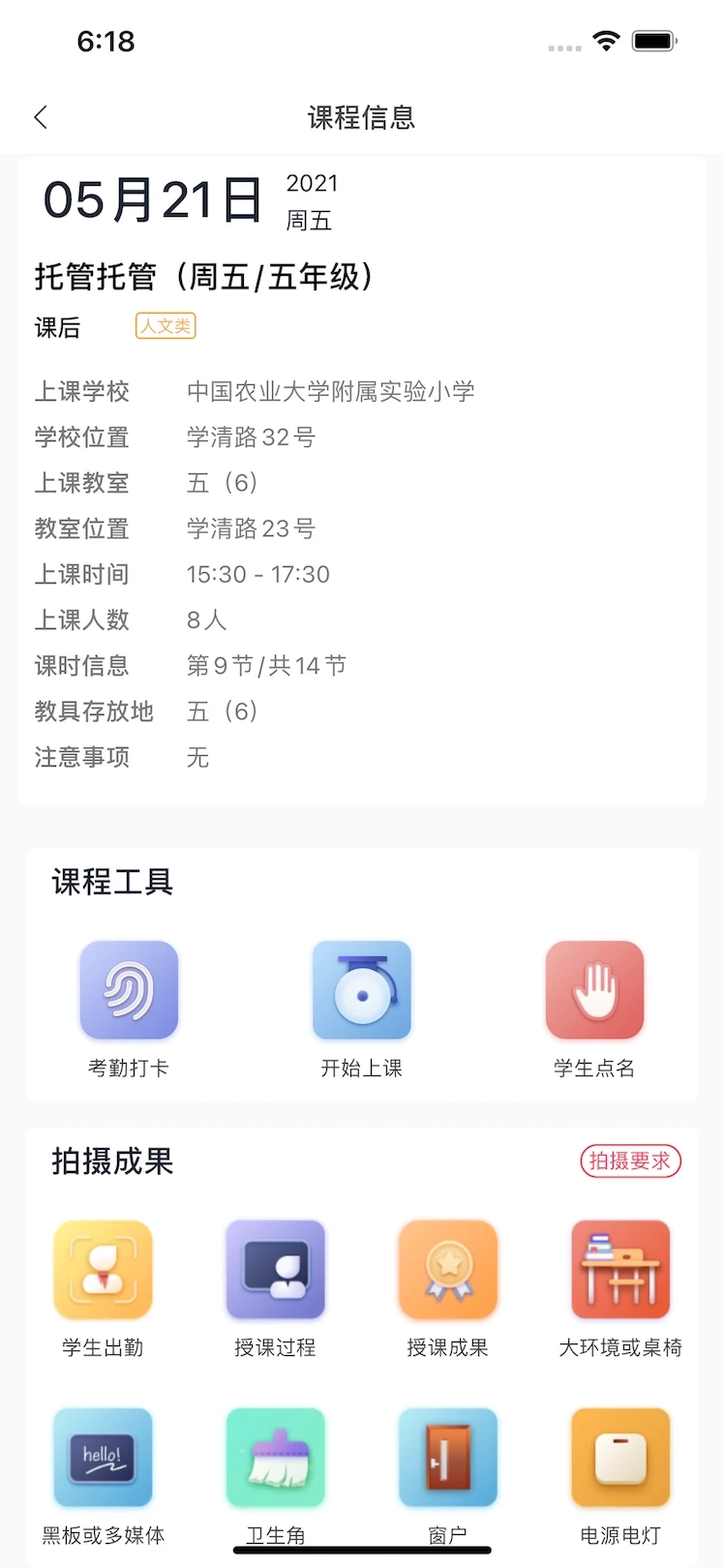Open the 电源电灯 power light icon

[620, 1458]
